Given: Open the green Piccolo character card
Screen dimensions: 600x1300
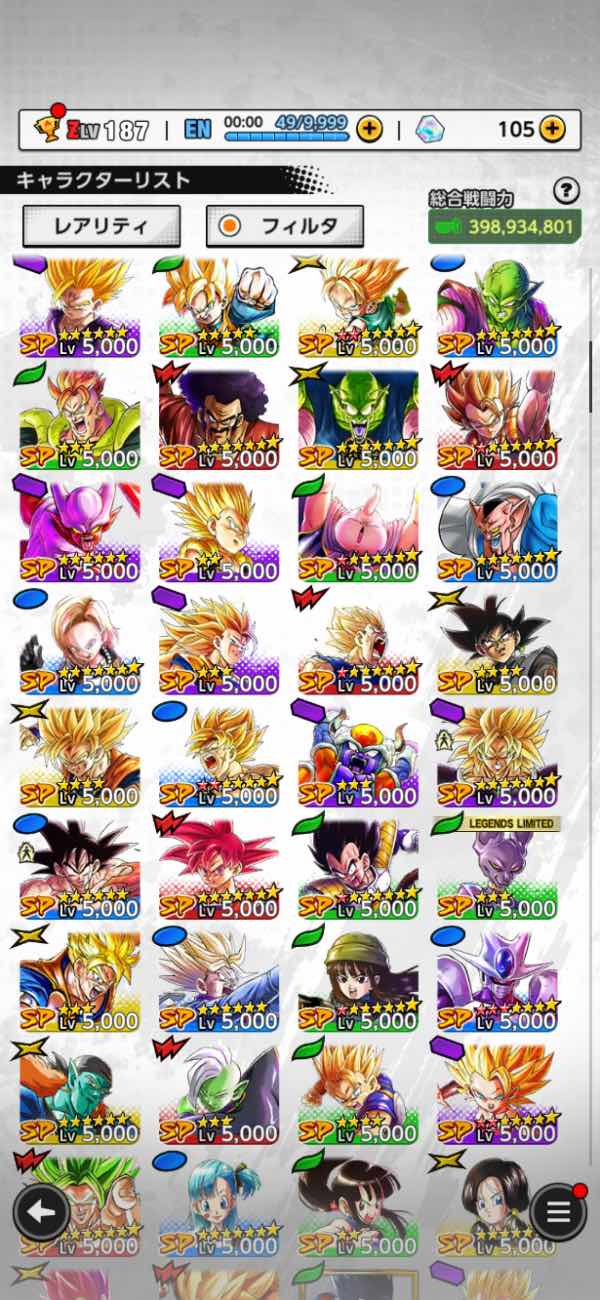Looking at the screenshot, I should 497,307.
